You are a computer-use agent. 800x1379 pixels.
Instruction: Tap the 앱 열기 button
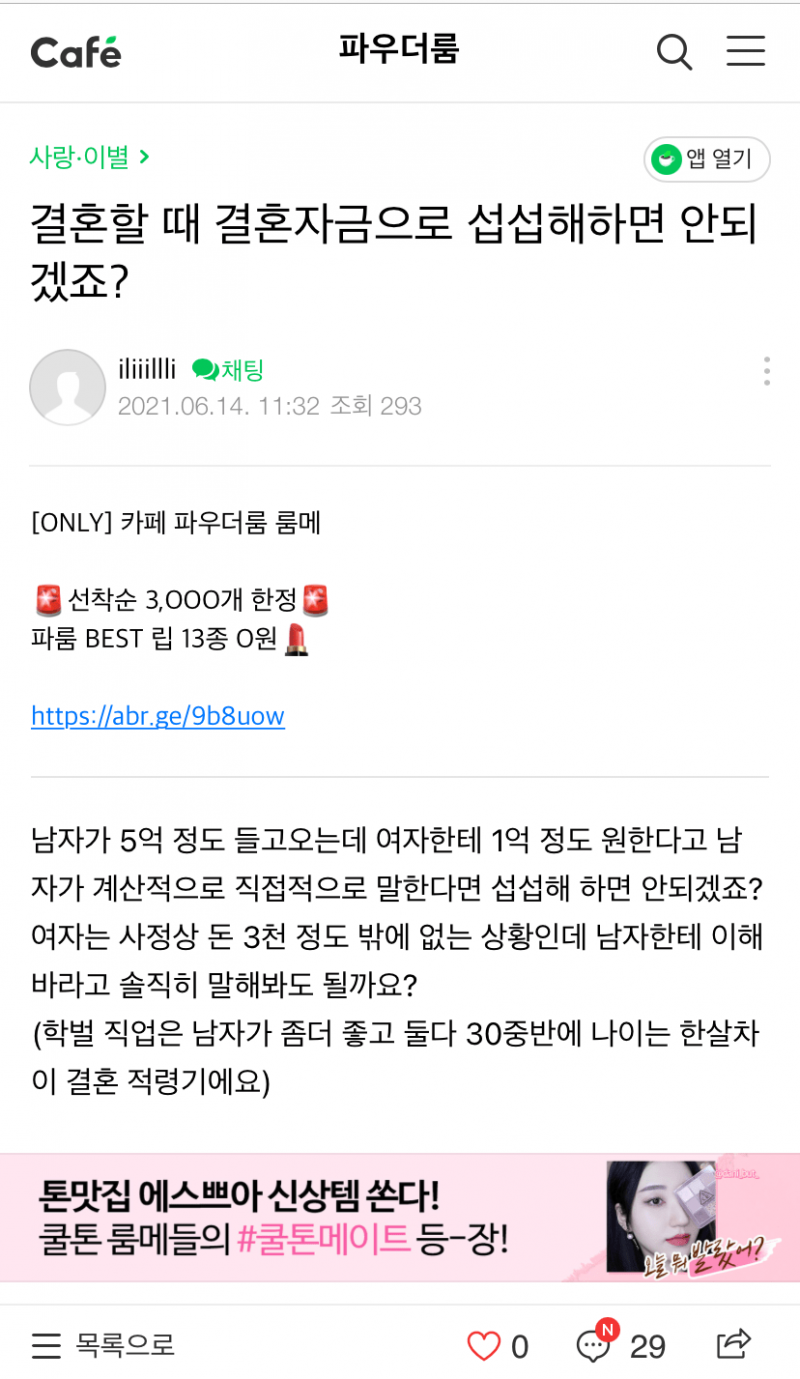(x=706, y=159)
